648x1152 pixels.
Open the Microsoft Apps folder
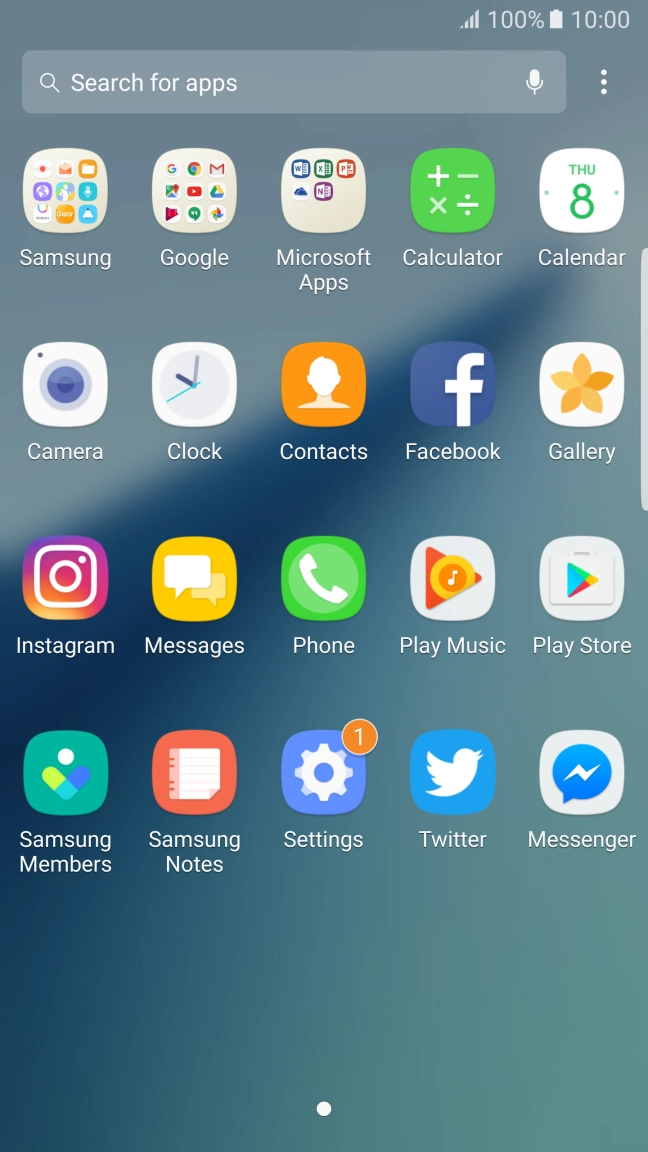[323, 191]
